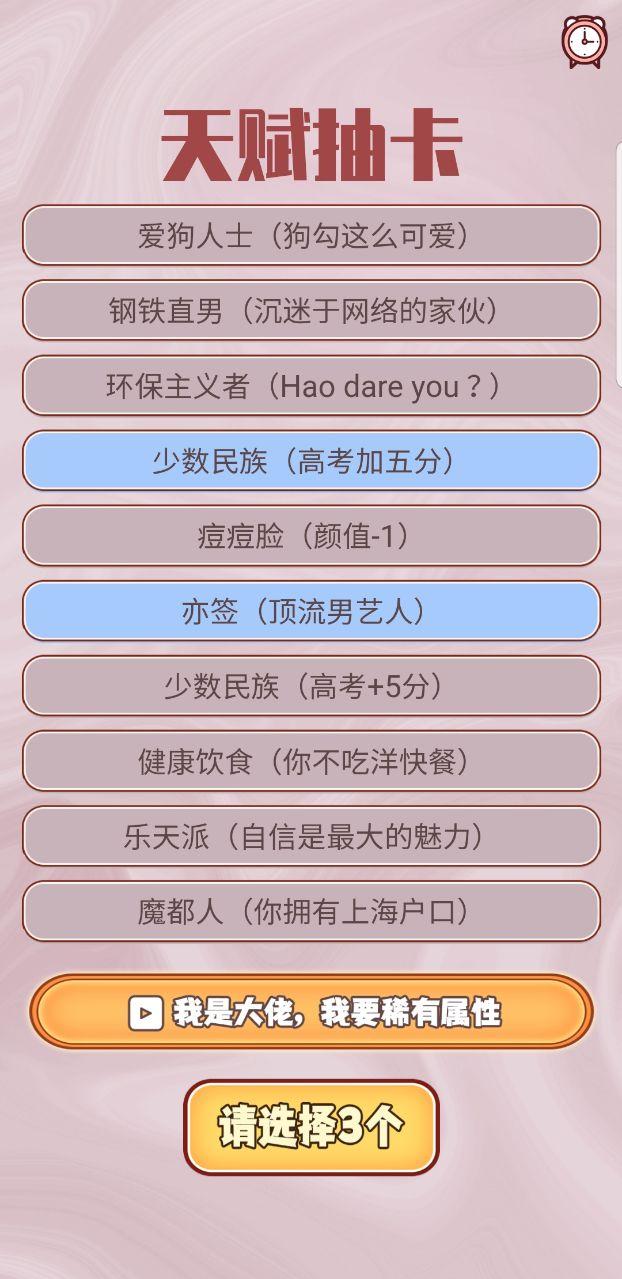Tap the alarm clock icon

pyautogui.click(x=584, y=42)
